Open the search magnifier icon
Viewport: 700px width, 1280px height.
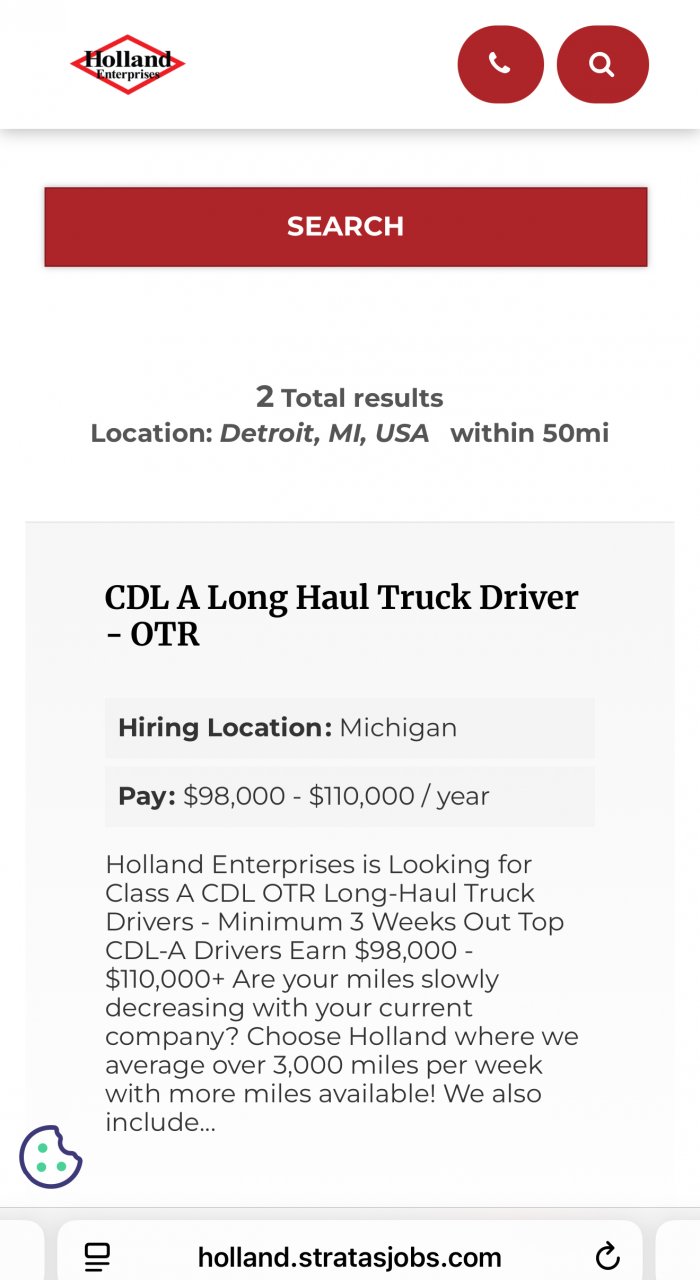tap(602, 64)
